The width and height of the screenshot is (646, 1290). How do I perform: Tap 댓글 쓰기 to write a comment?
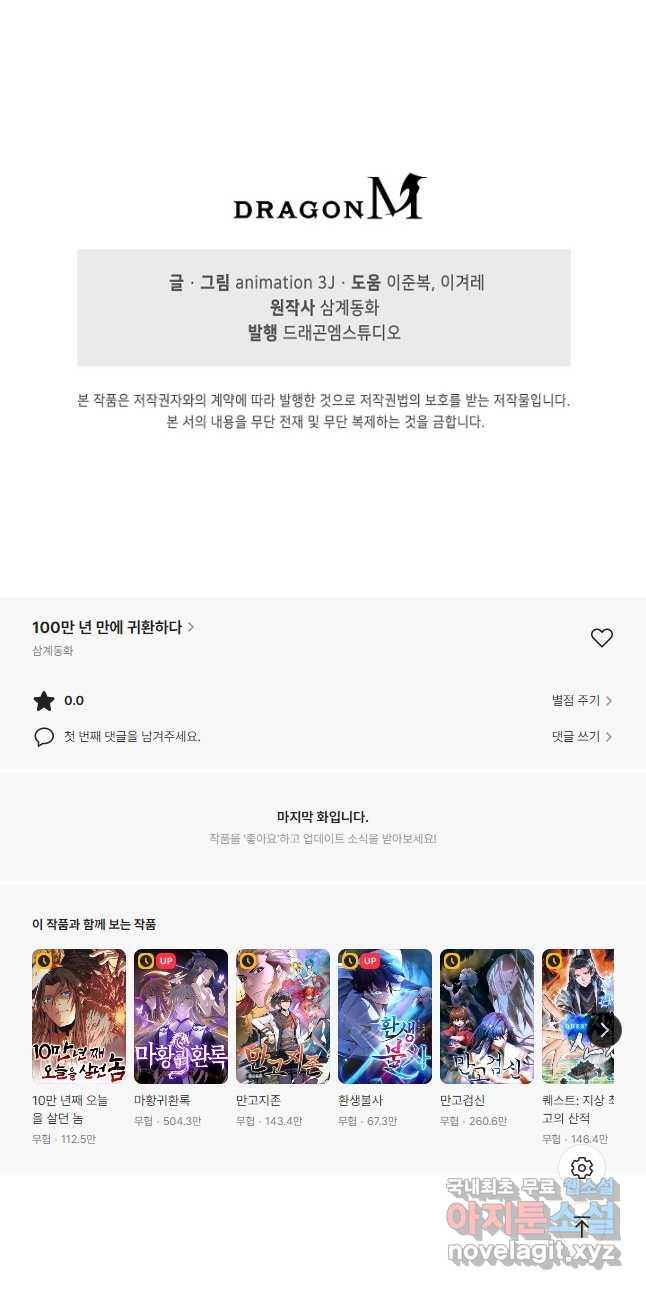pos(581,736)
